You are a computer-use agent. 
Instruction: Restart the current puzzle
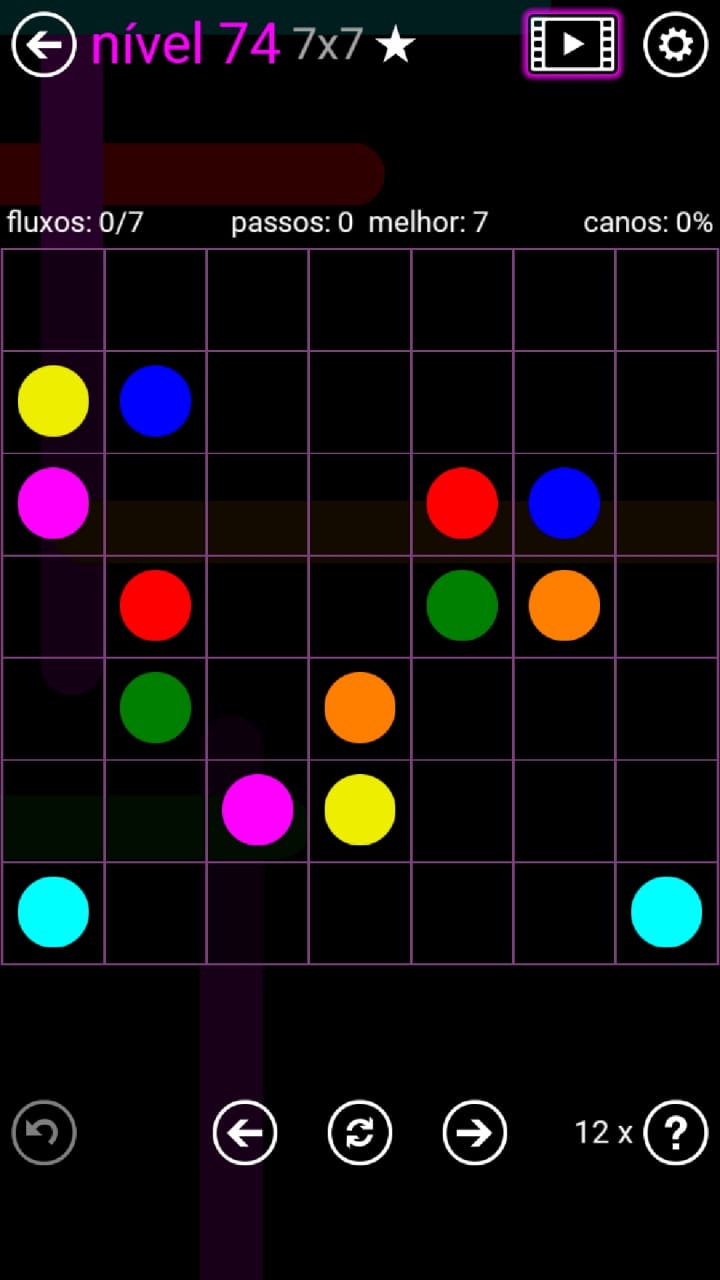click(360, 1132)
